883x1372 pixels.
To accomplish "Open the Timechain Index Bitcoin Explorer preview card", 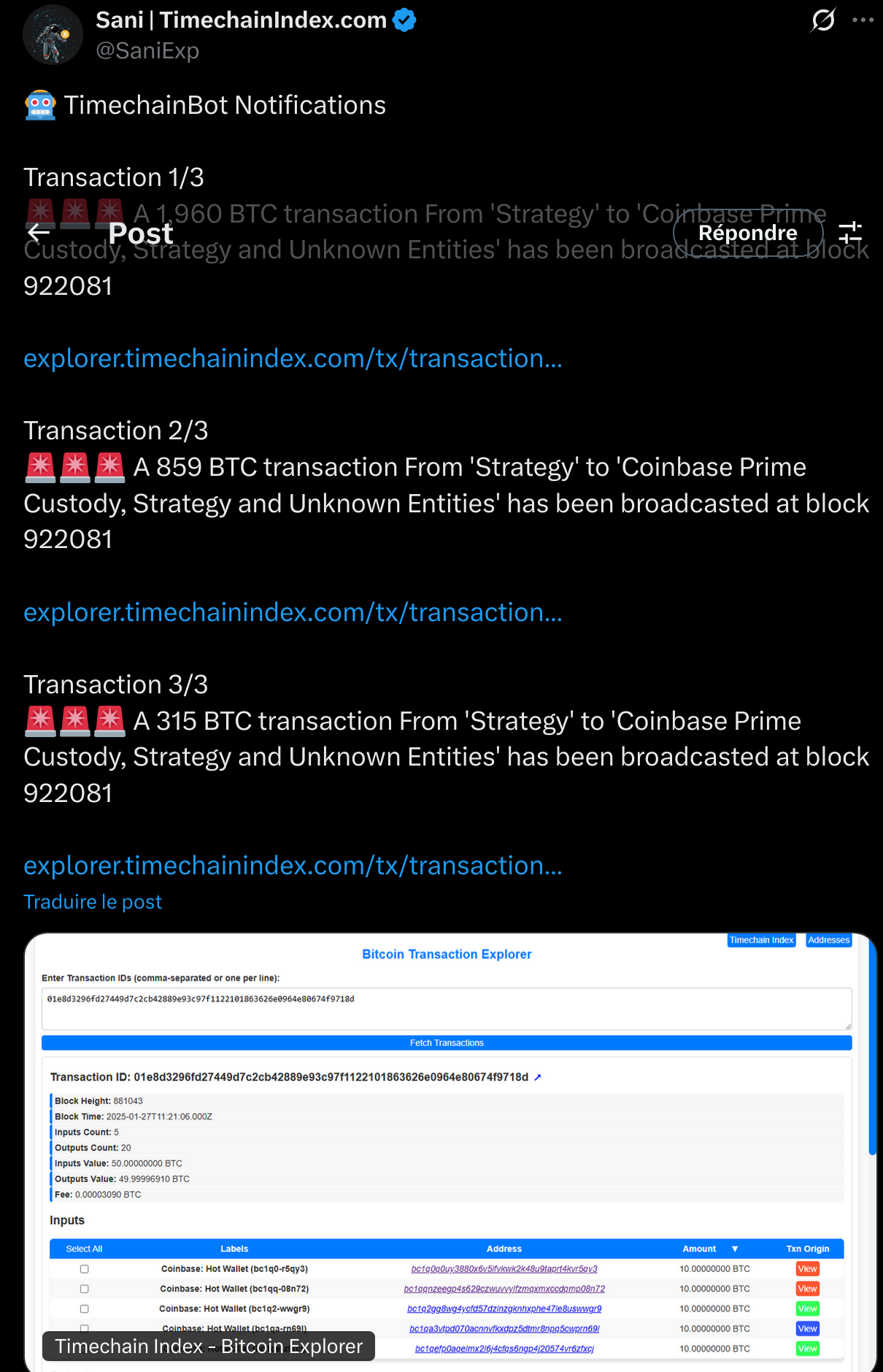I will pos(447,1153).
